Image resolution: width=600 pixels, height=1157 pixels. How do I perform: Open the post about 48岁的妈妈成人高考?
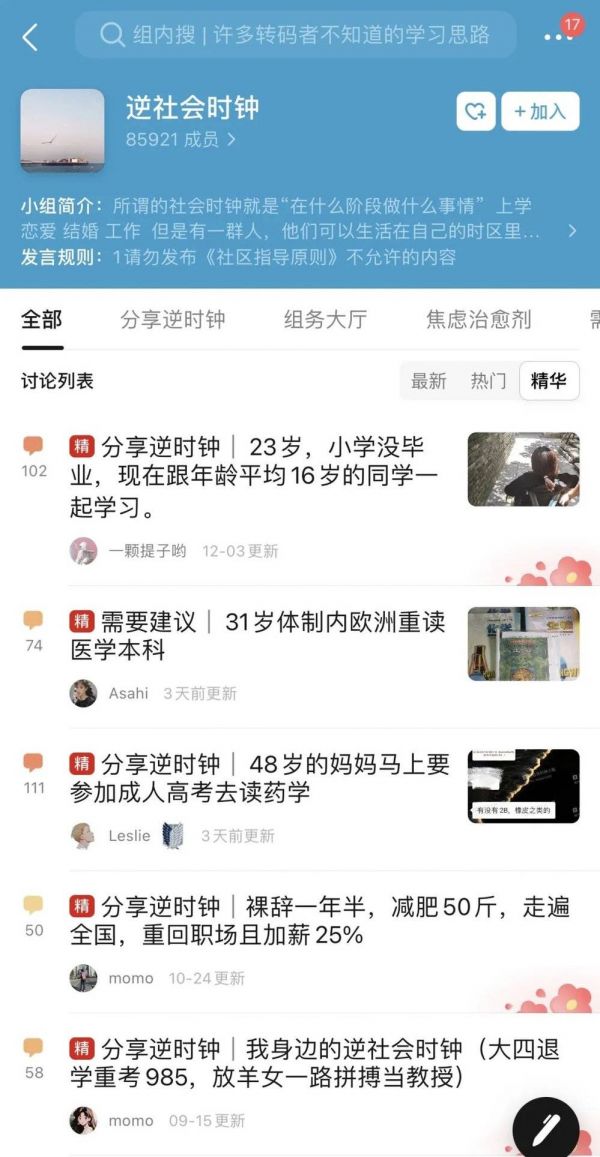point(260,778)
